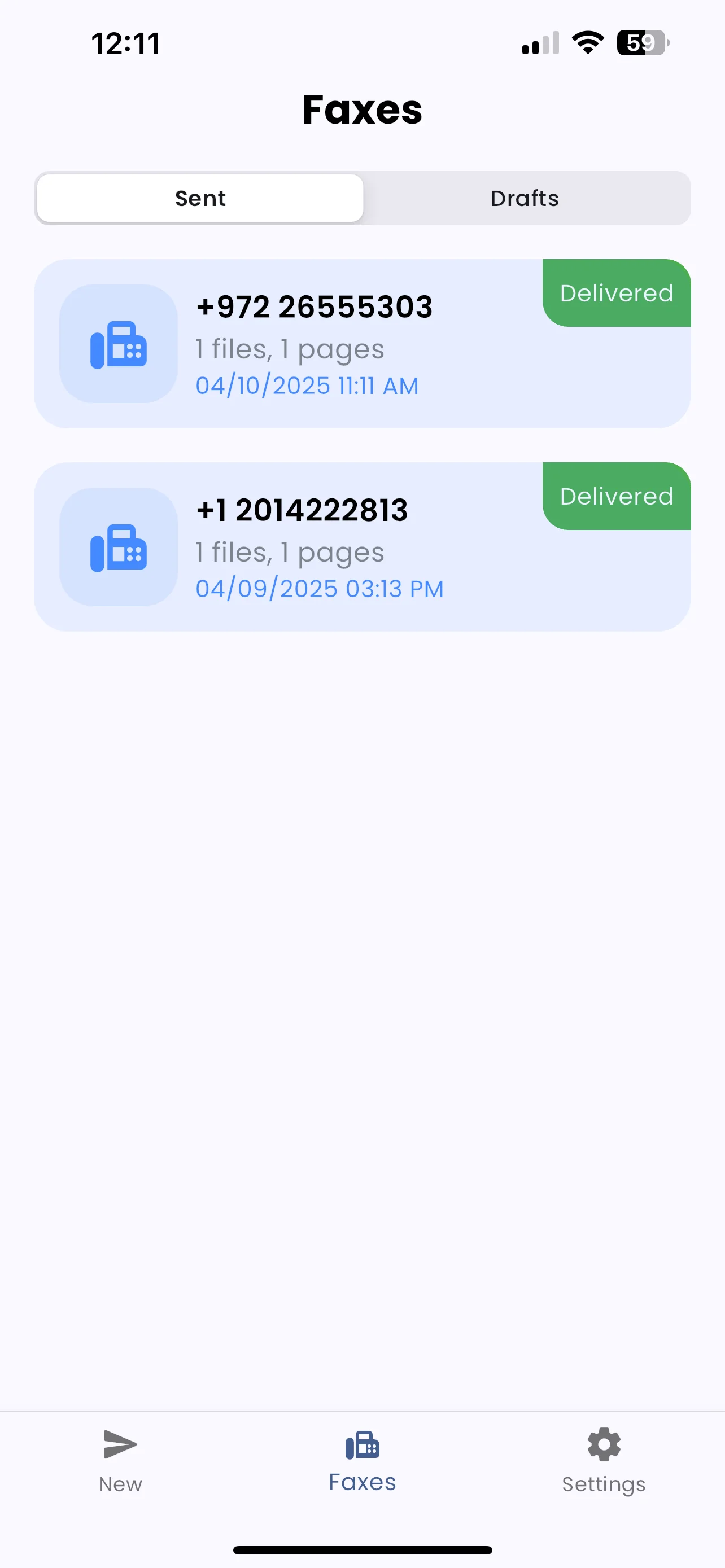The height and width of the screenshot is (1568, 725).
Task: Open Faxes via the fax machine icon
Action: pos(361,1444)
